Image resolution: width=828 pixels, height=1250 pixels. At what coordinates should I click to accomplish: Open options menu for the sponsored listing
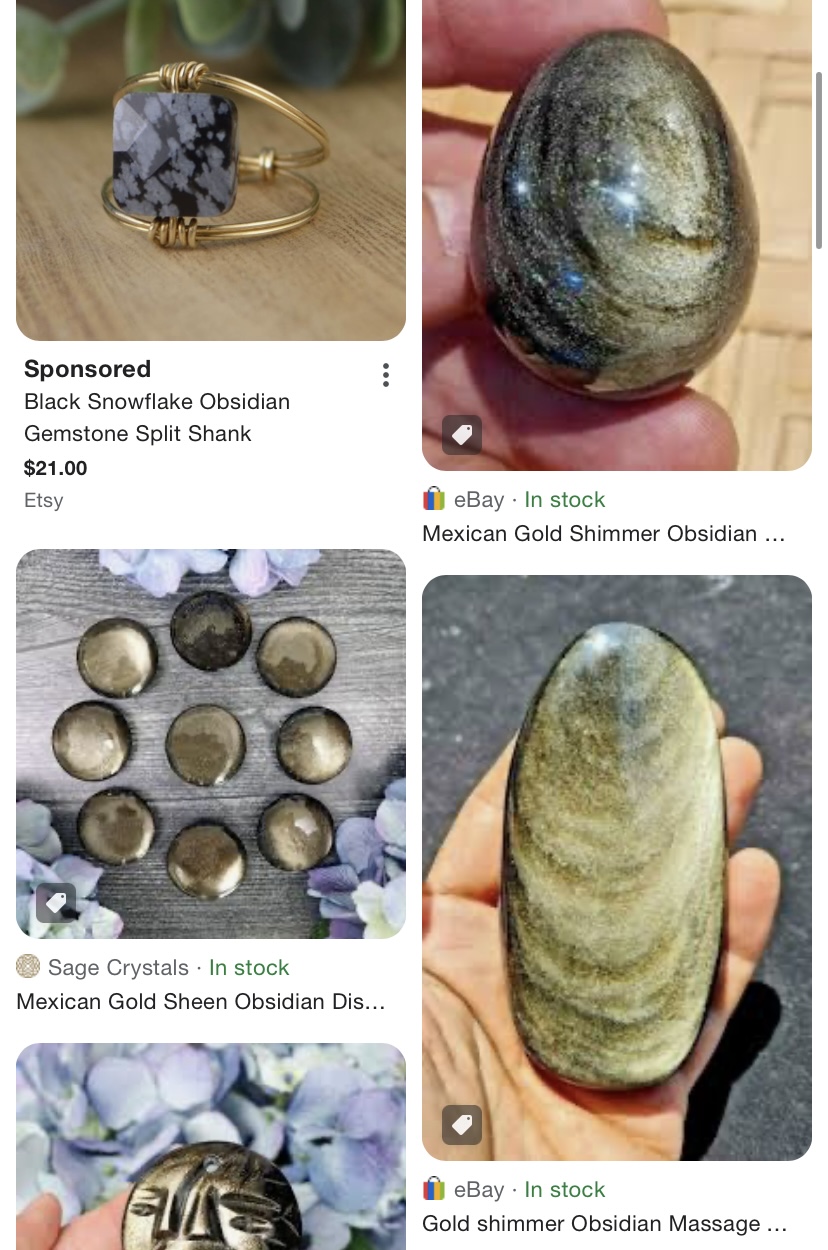[385, 375]
